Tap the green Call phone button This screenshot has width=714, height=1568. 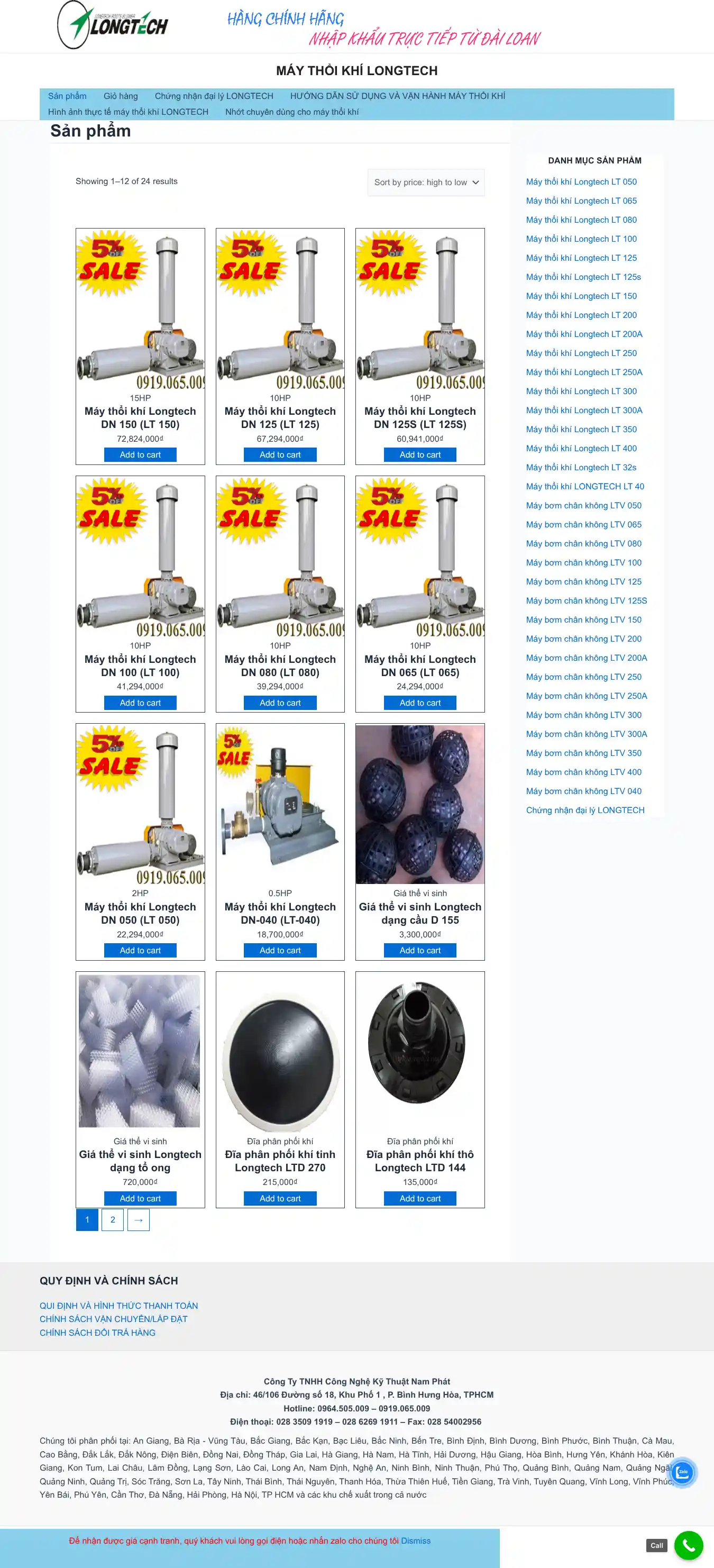[x=689, y=1545]
